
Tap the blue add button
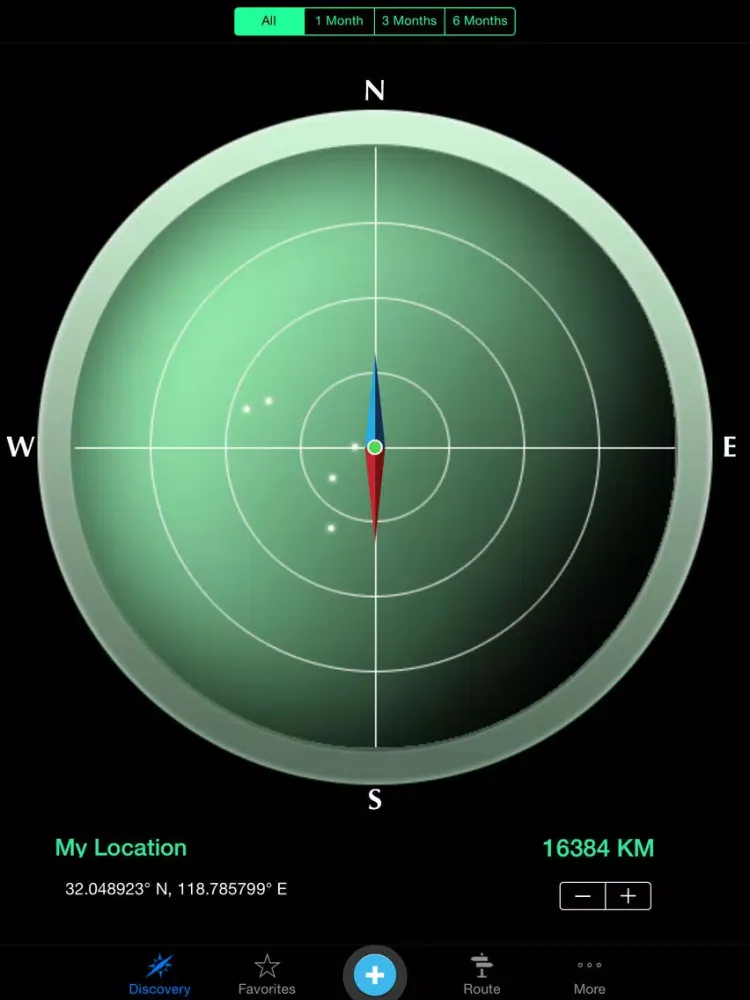pyautogui.click(x=375, y=975)
